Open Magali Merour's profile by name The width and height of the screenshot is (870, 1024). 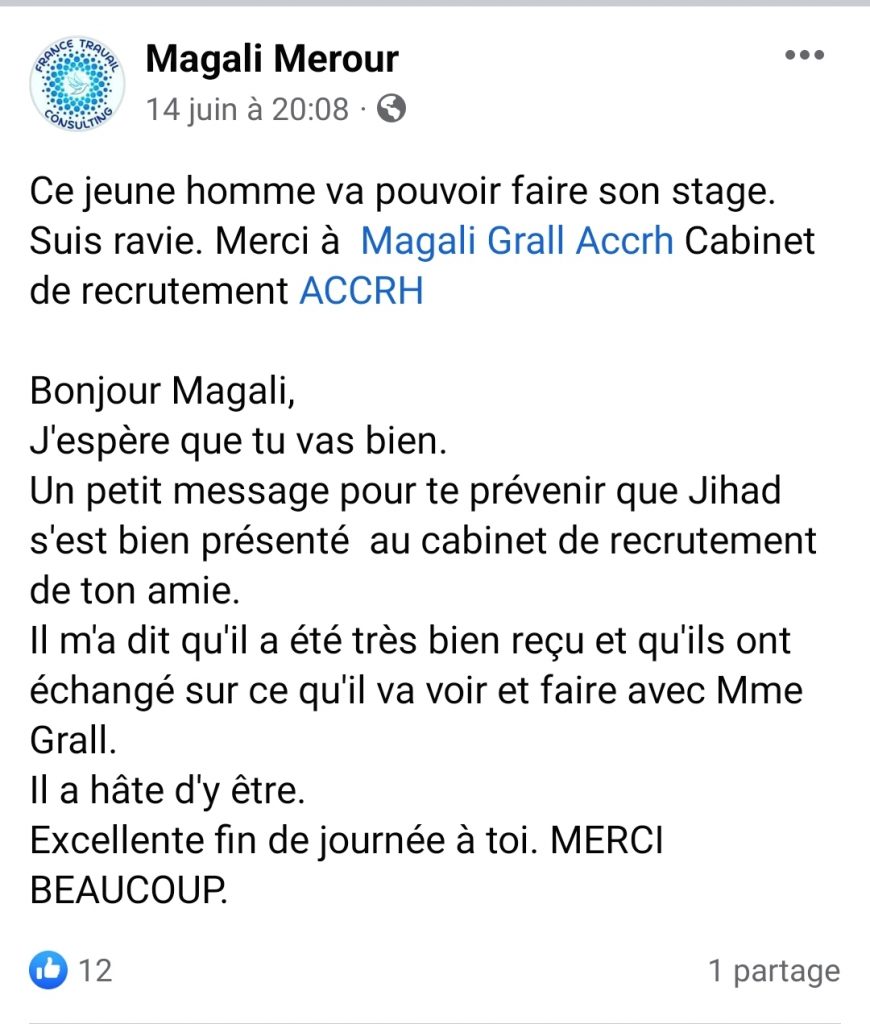pyautogui.click(x=272, y=59)
